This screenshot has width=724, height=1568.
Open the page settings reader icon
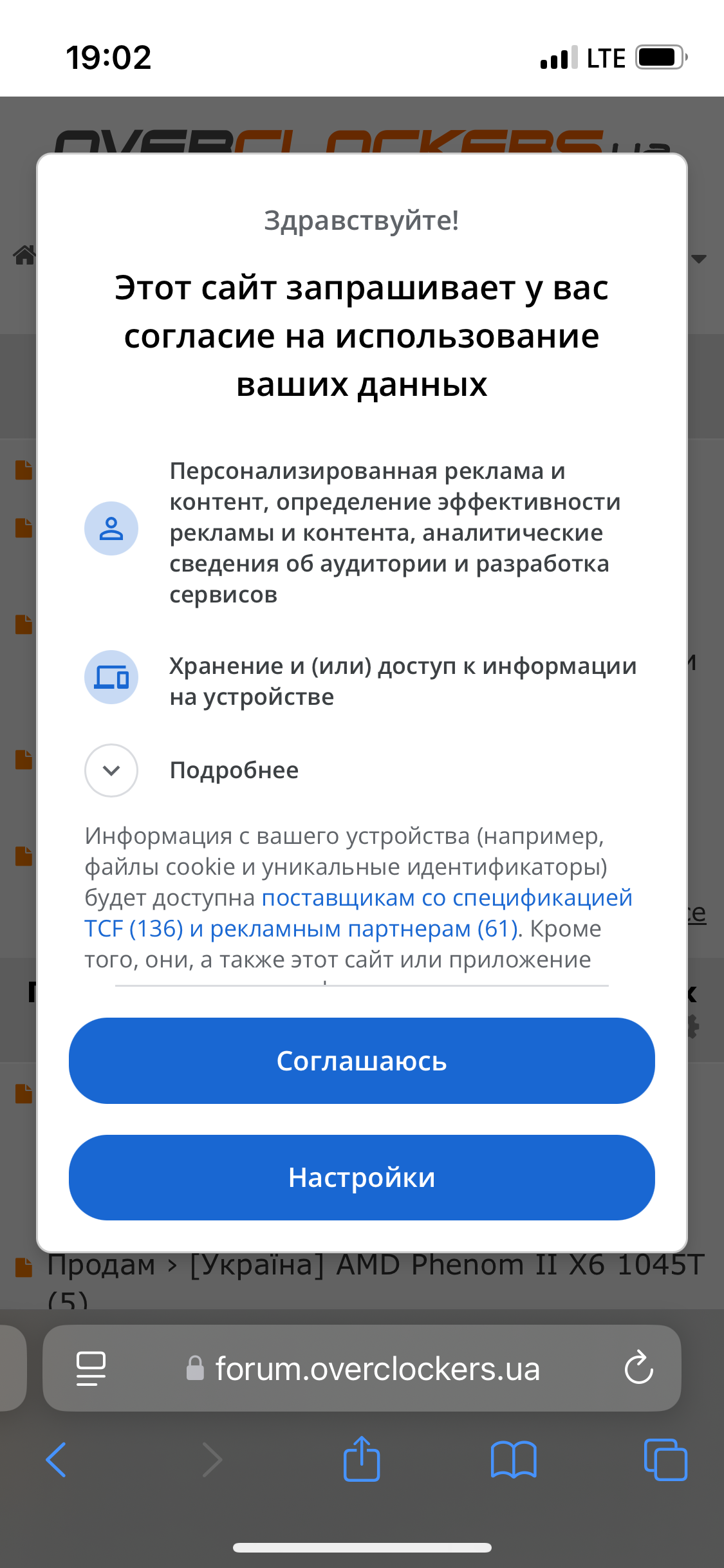91,1368
